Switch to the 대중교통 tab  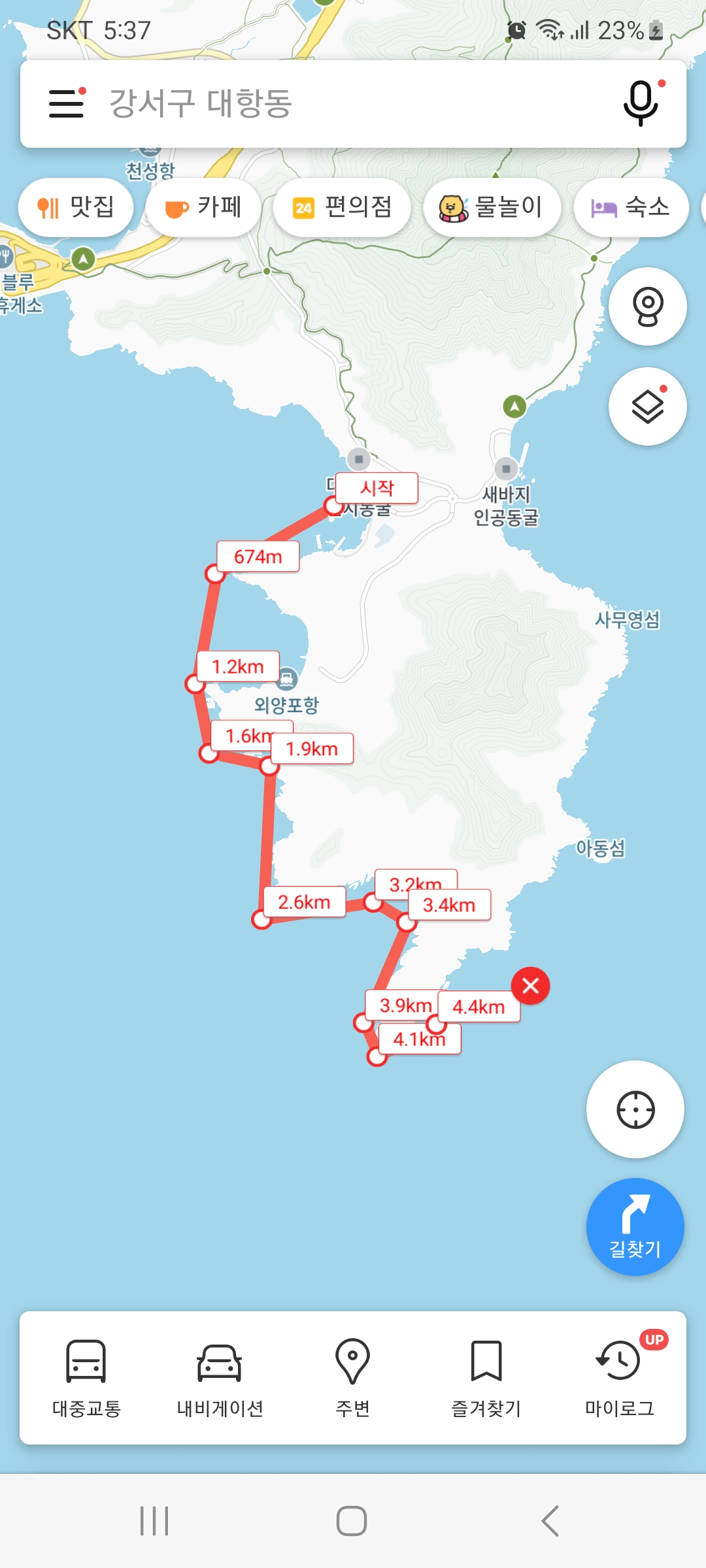pos(86,1377)
